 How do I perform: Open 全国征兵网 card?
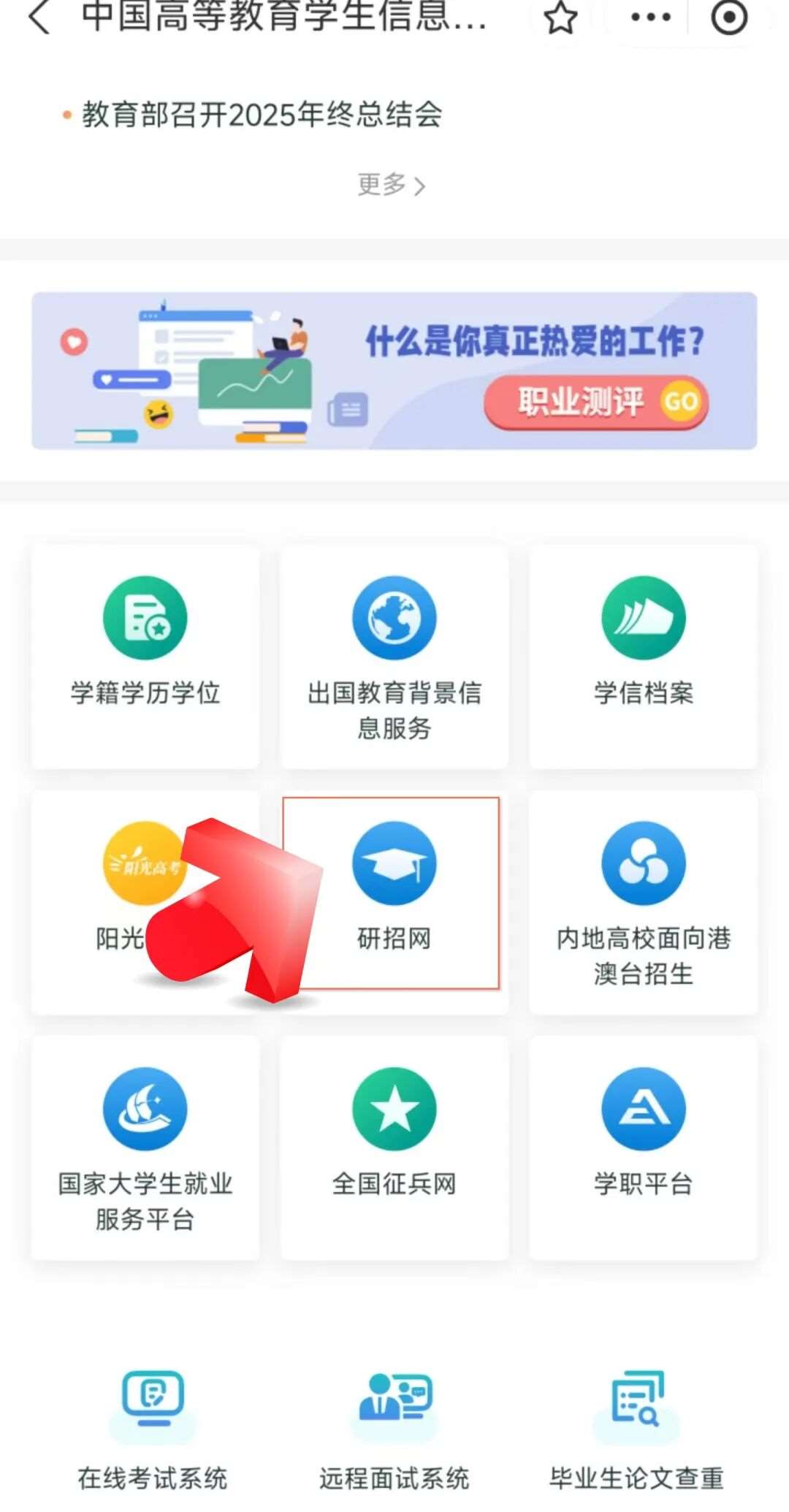(394, 1147)
